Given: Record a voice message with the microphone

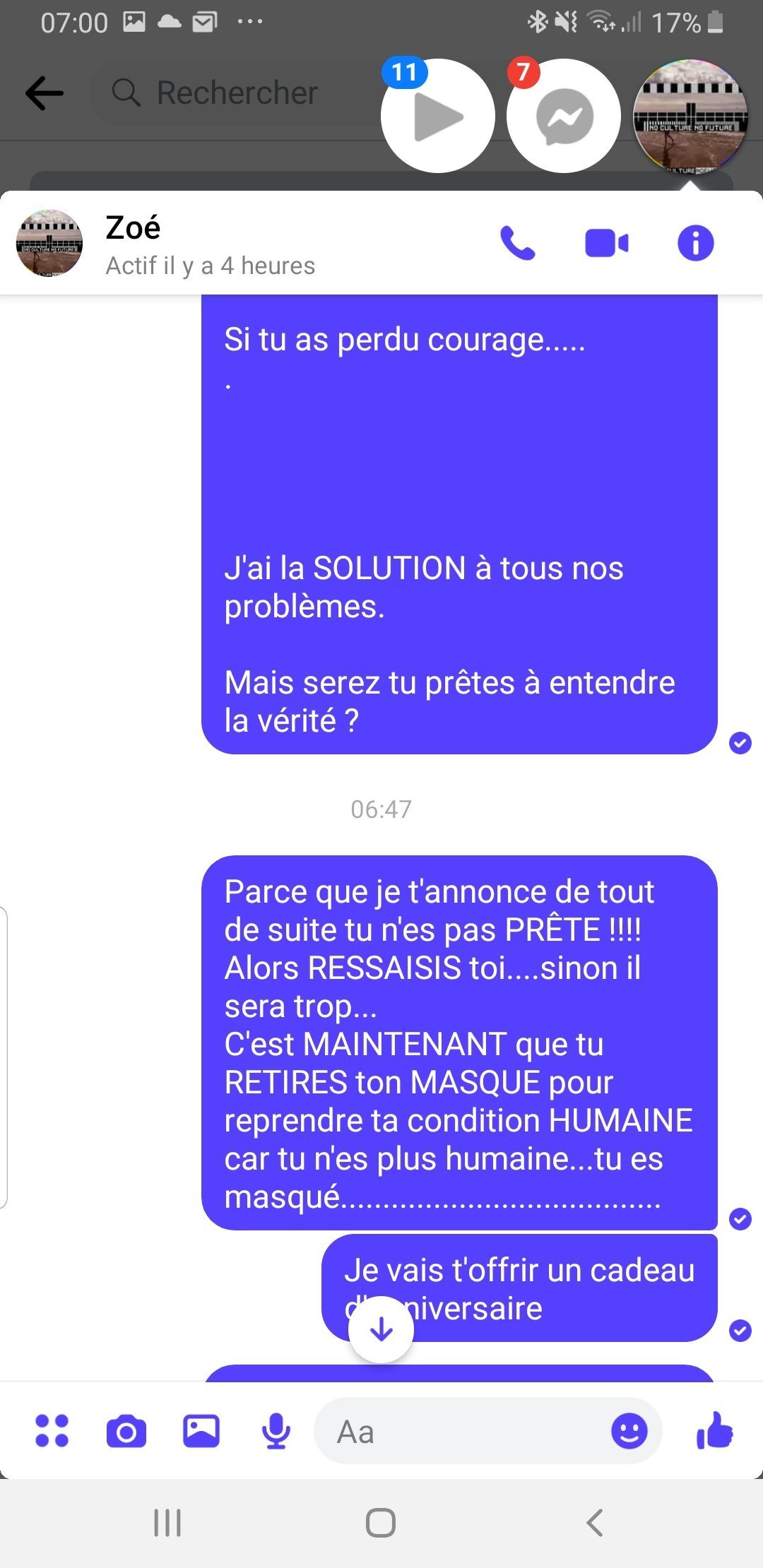Looking at the screenshot, I should click(276, 1432).
